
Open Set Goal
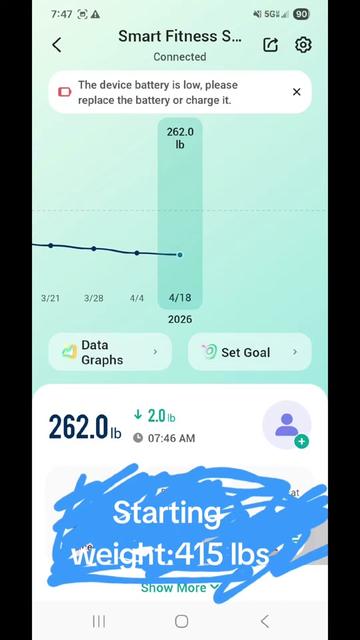(249, 352)
